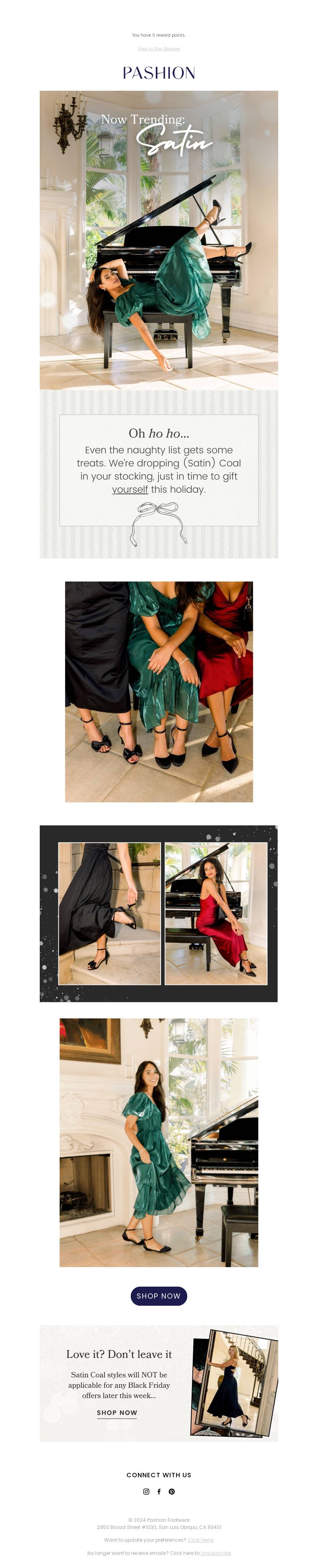
Task: Tap the underlined SHOP NOW link in banner
Action: coord(117,1412)
